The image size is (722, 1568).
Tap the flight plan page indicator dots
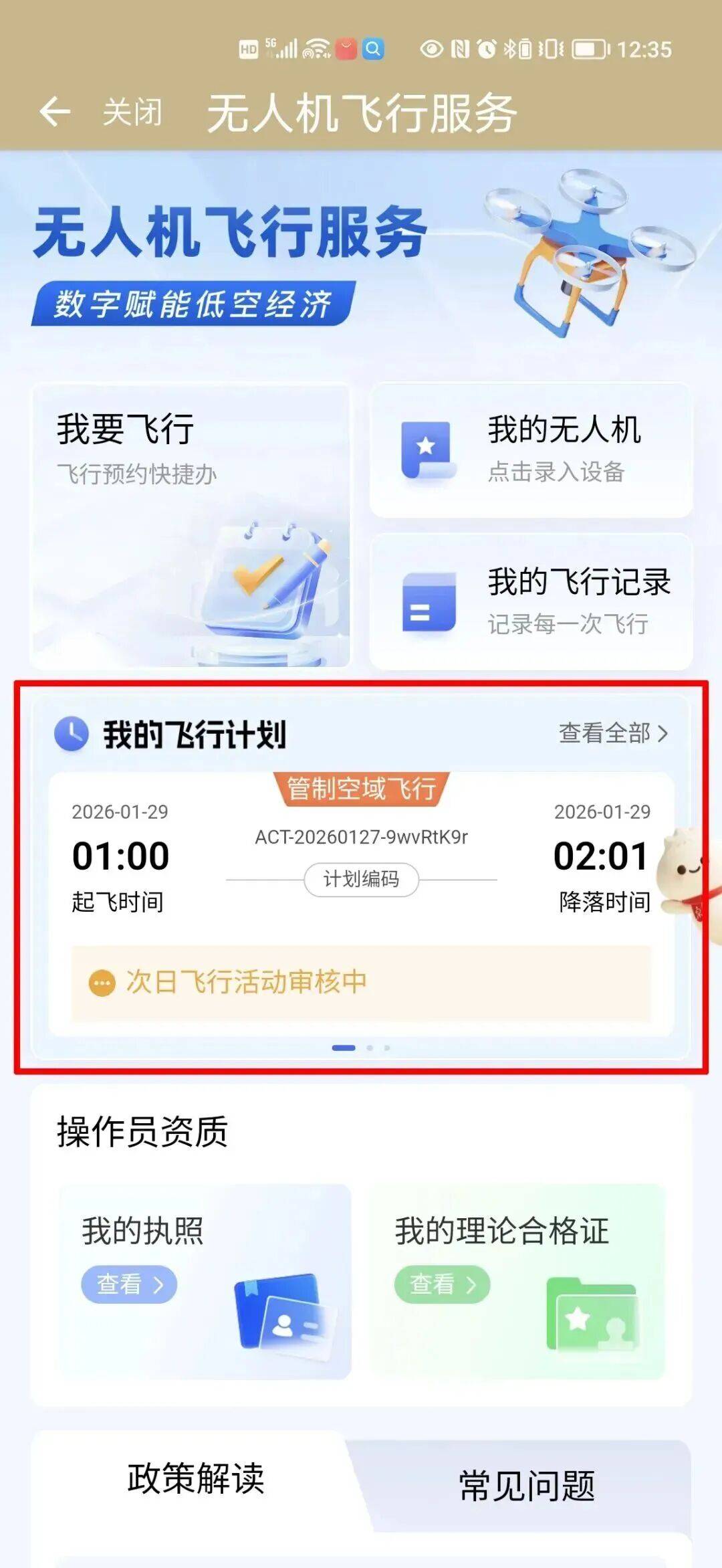coord(361,1048)
